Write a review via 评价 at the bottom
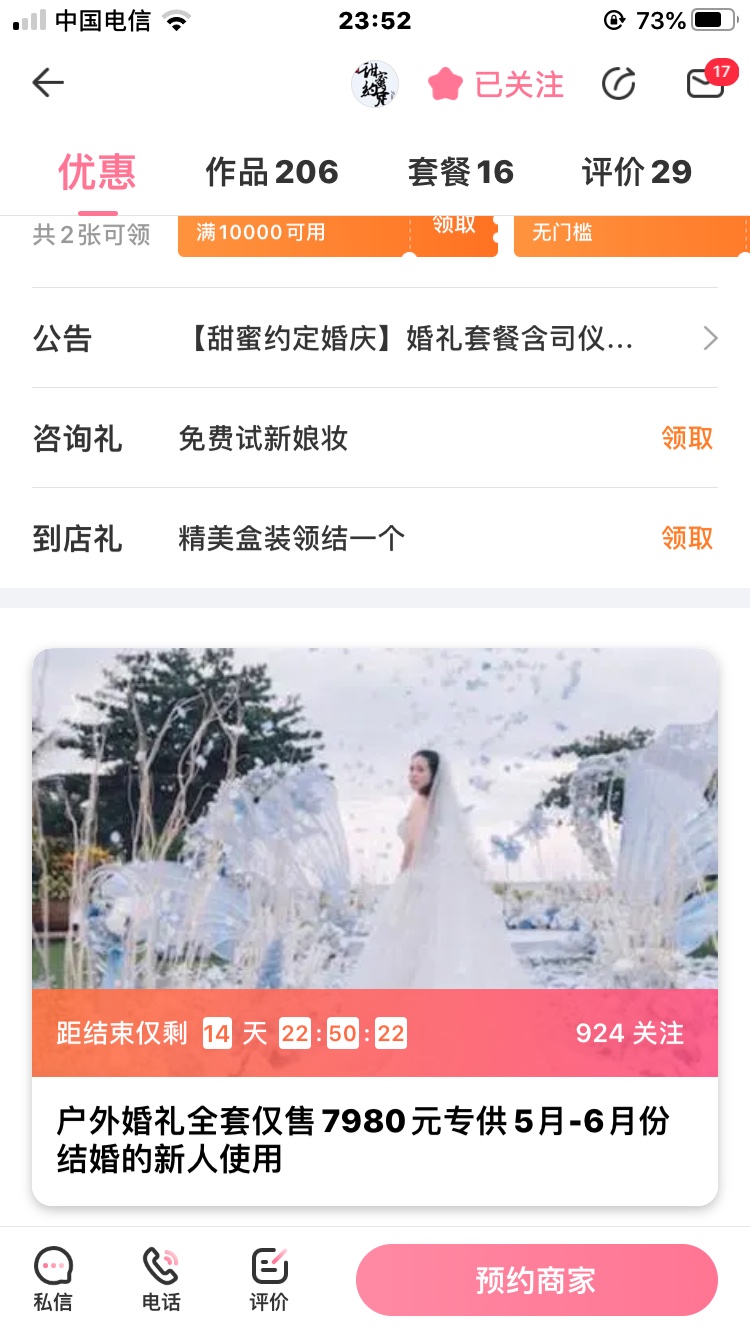The width and height of the screenshot is (750, 1334). pos(269,1280)
